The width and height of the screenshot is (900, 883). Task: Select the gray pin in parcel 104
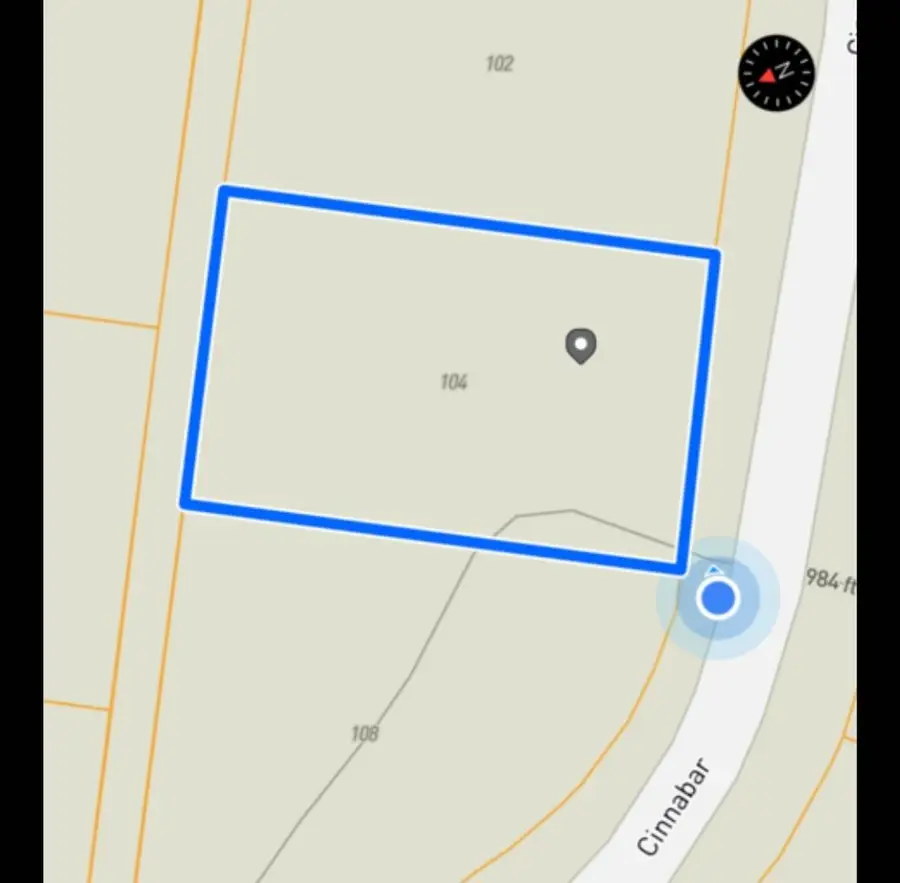click(580, 346)
